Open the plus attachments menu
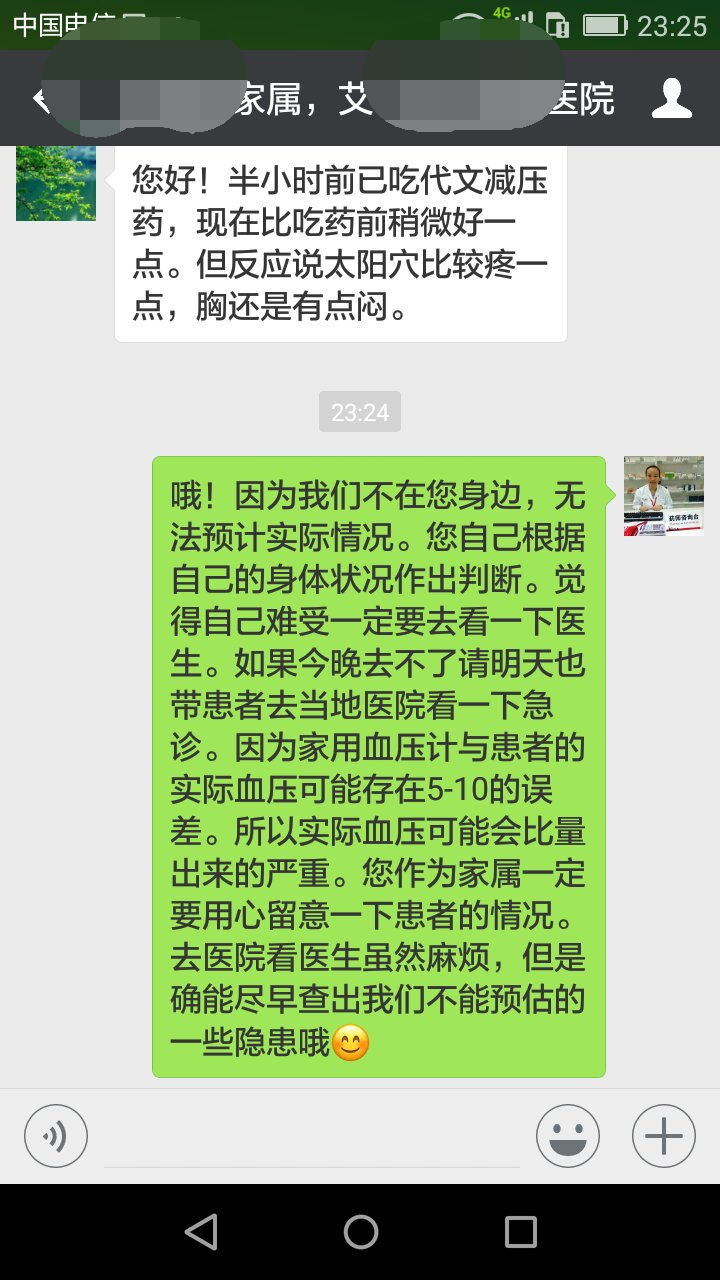 click(x=663, y=1136)
